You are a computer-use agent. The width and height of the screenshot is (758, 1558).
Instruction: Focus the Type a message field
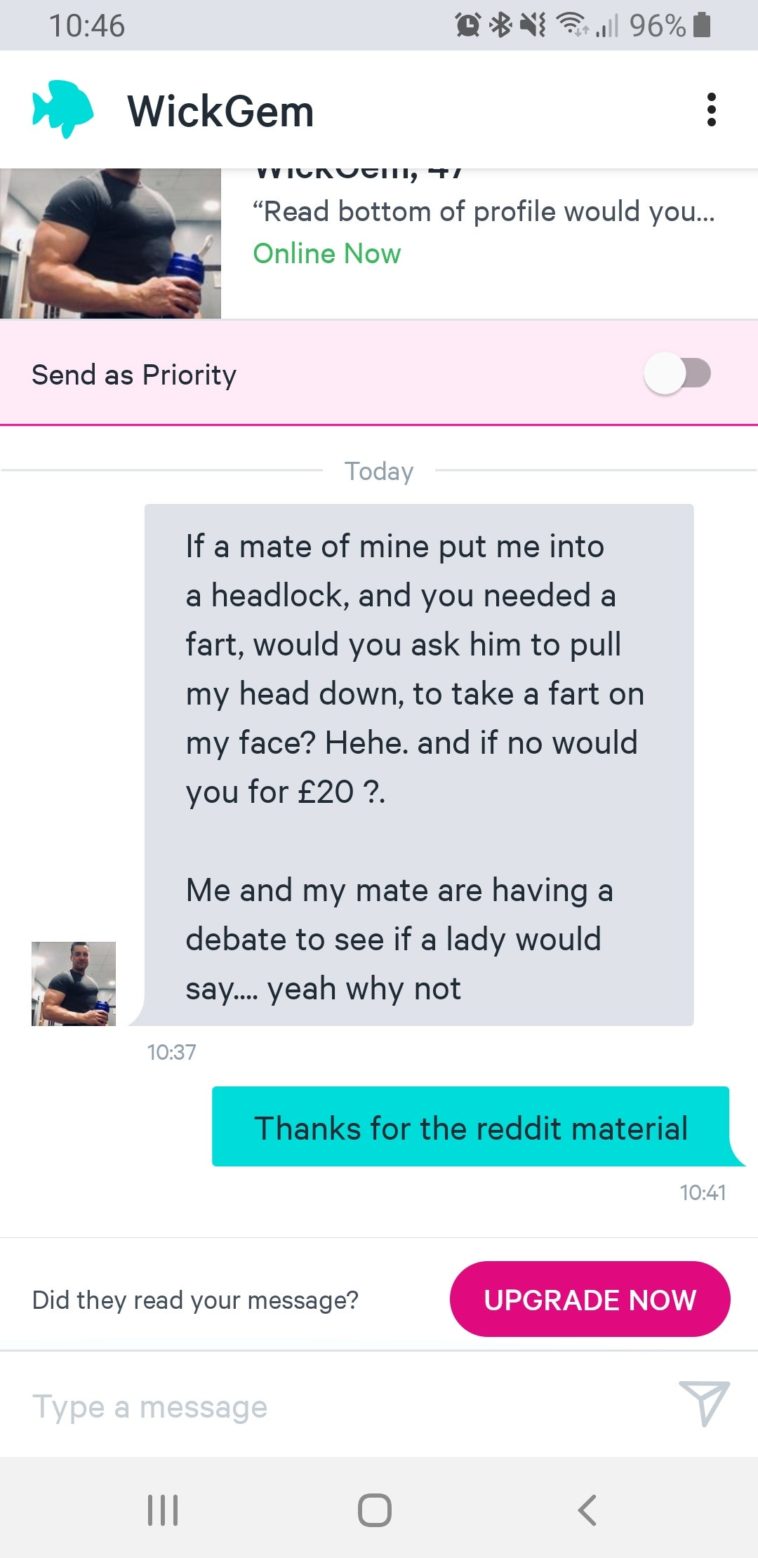point(340,1406)
